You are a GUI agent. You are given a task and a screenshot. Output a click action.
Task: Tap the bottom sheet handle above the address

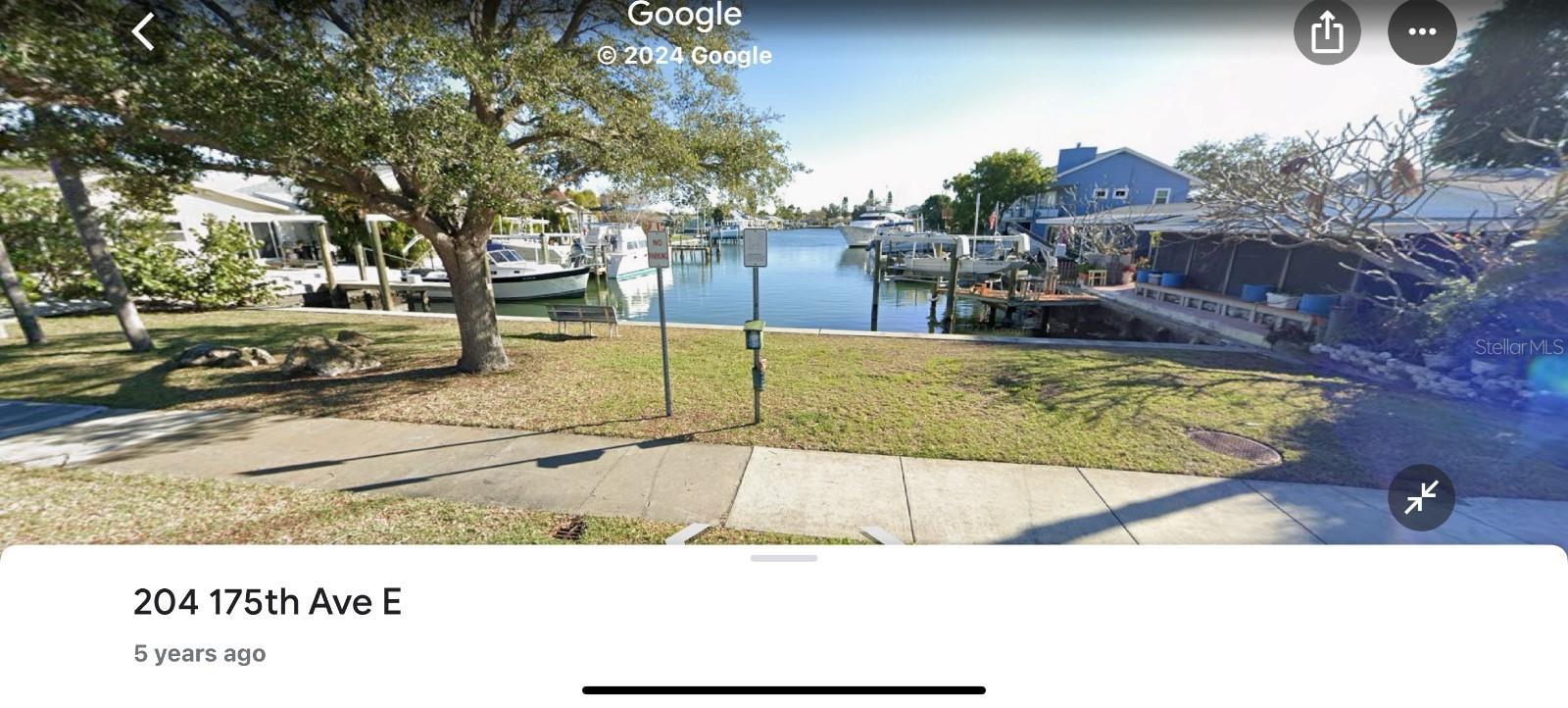783,558
